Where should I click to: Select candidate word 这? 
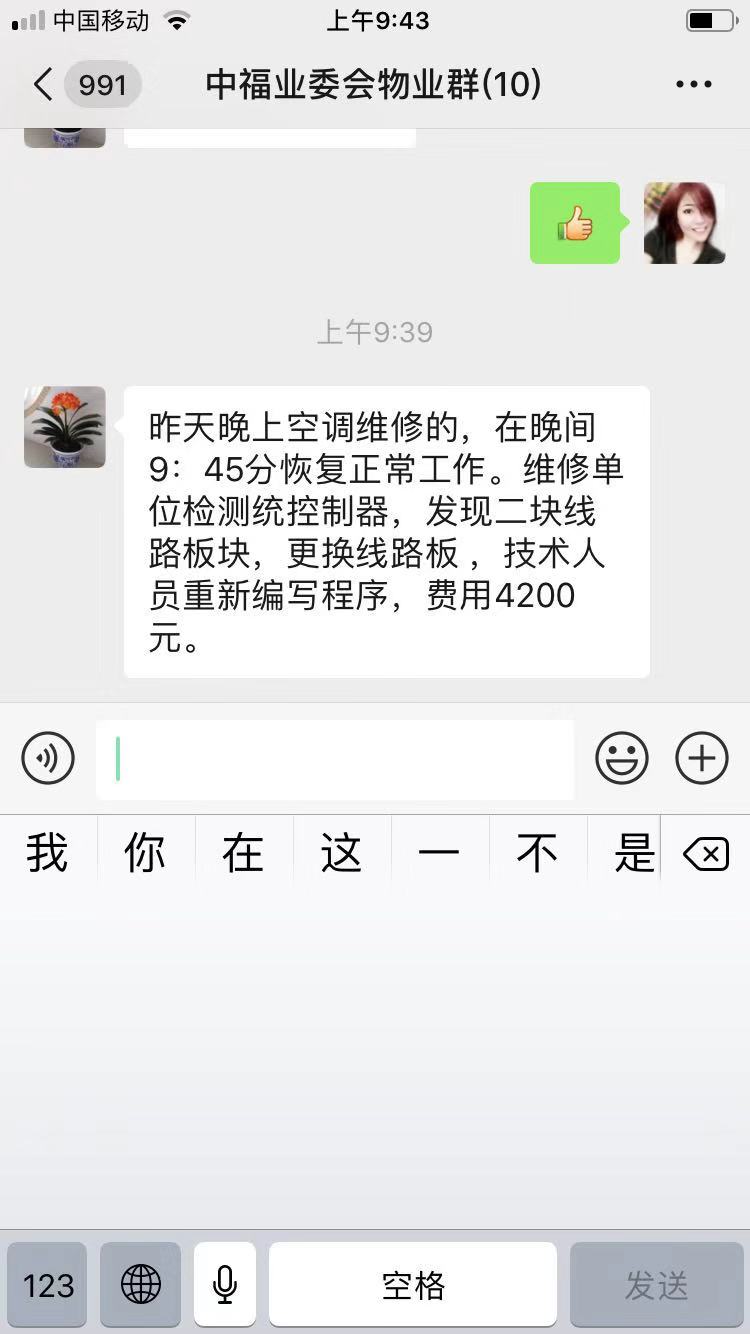341,854
